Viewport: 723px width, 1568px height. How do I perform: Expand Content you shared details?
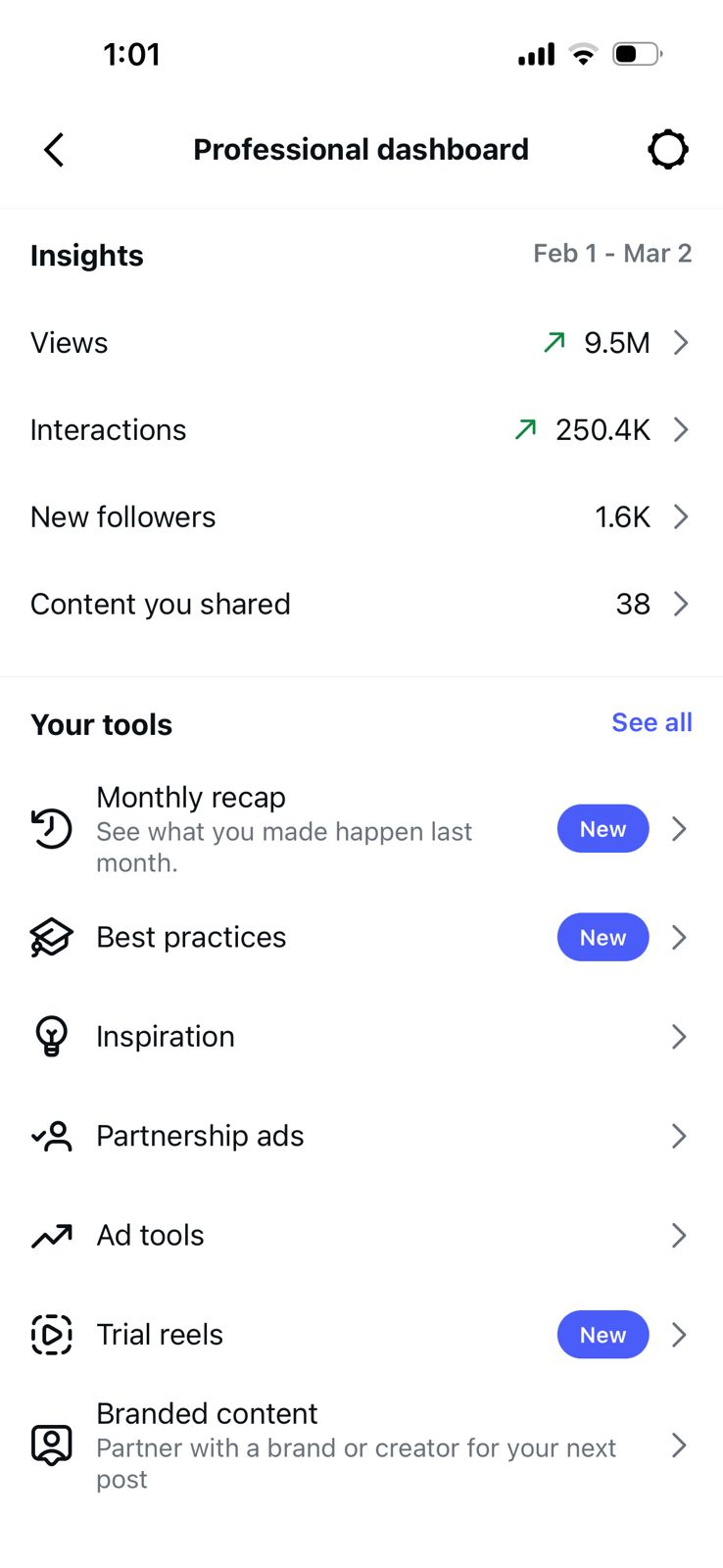tap(681, 604)
